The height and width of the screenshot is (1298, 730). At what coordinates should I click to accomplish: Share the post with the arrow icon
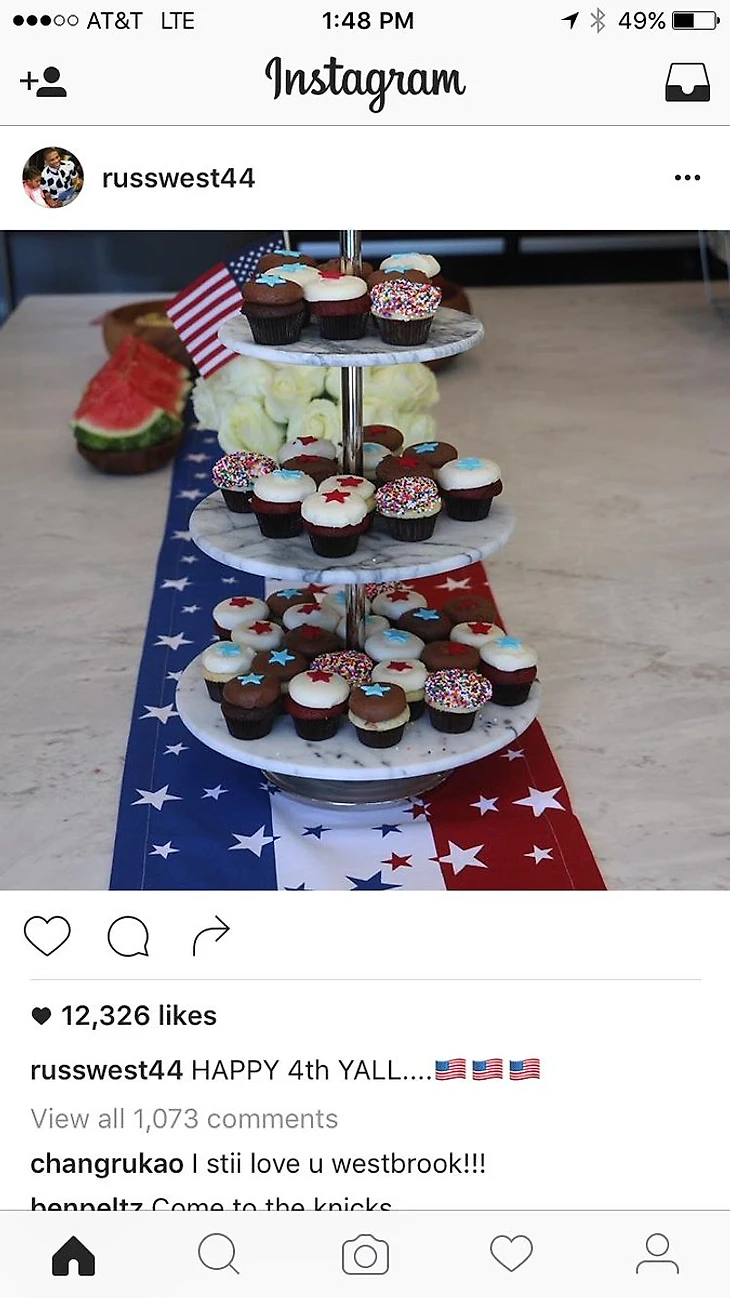tap(211, 935)
